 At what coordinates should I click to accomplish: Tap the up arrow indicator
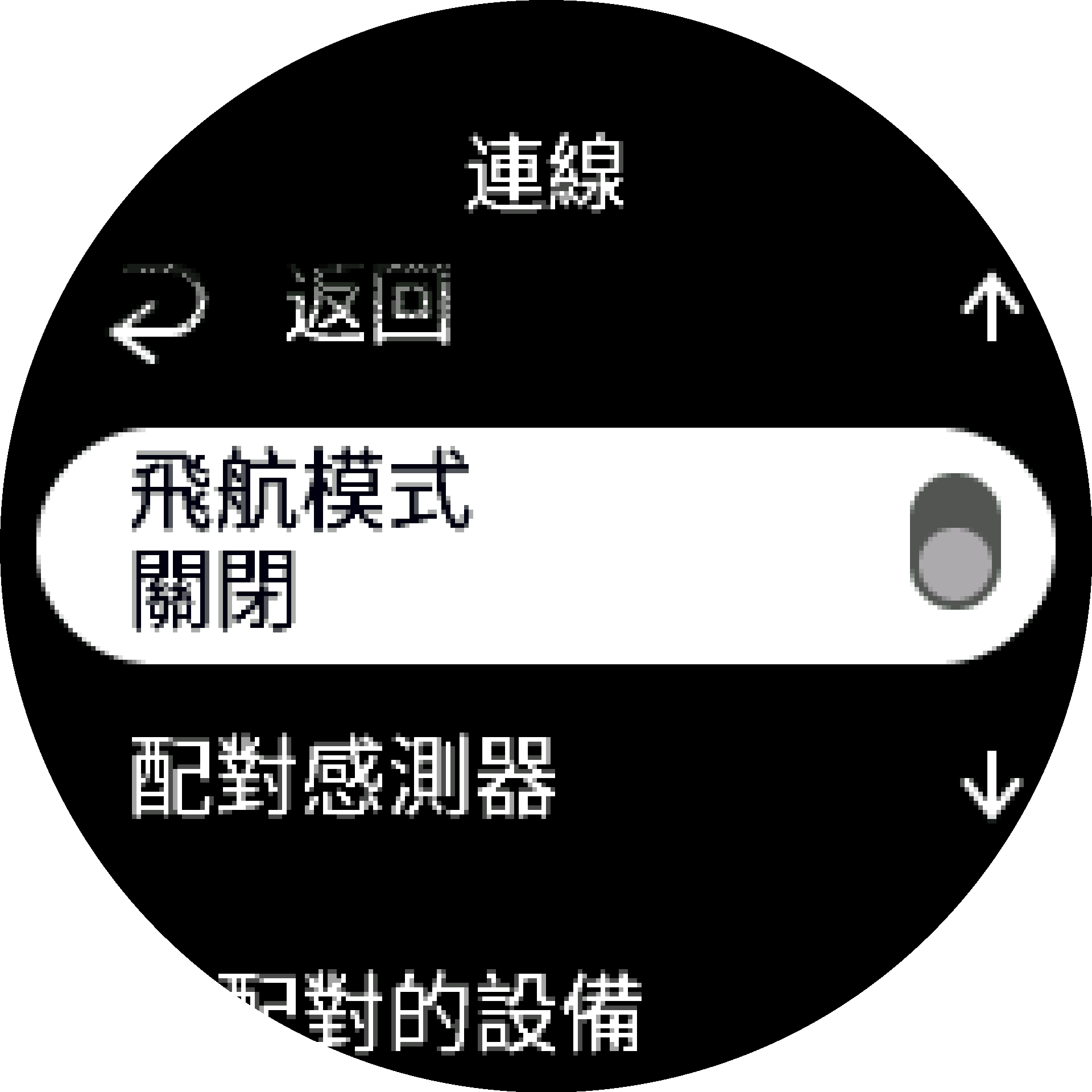click(991, 307)
